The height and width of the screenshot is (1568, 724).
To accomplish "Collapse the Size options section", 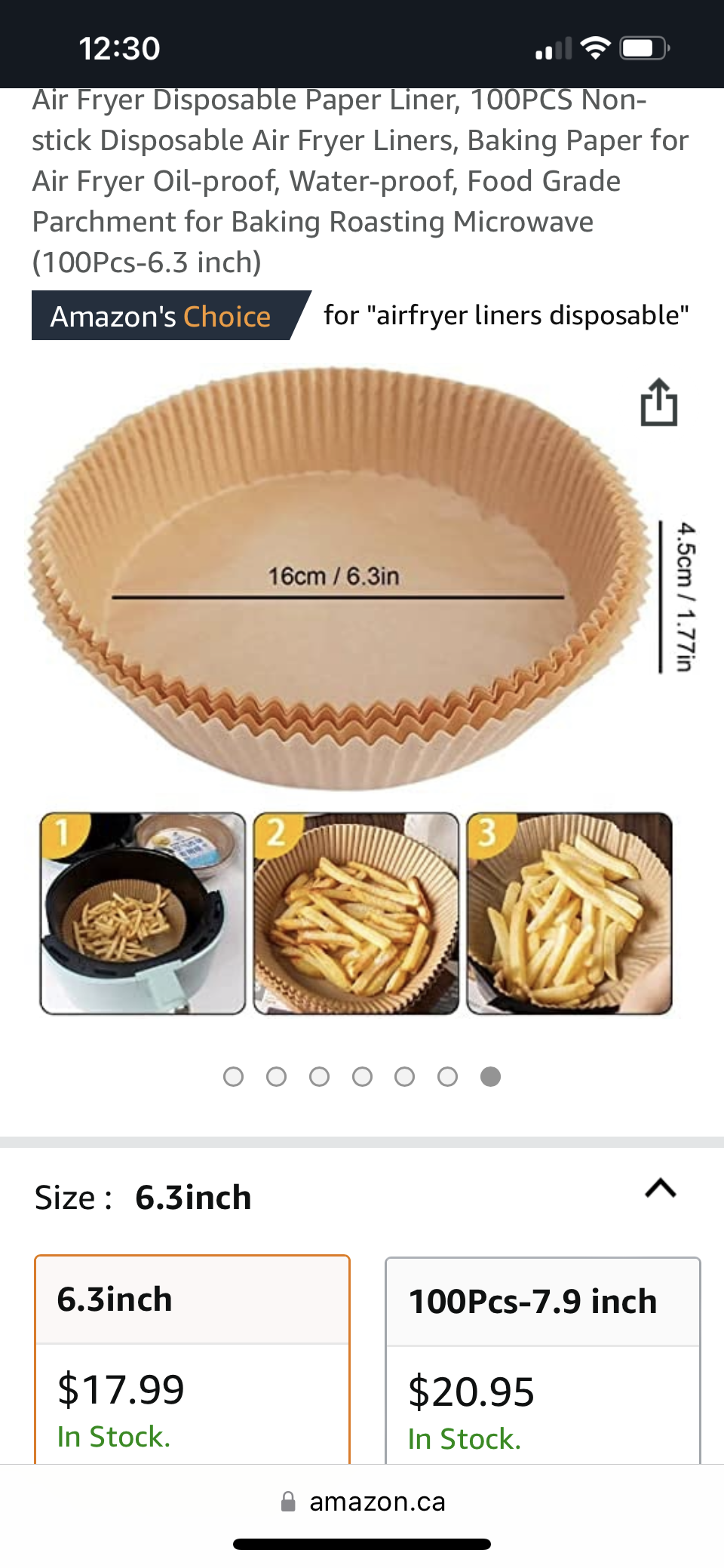I will [x=661, y=1189].
